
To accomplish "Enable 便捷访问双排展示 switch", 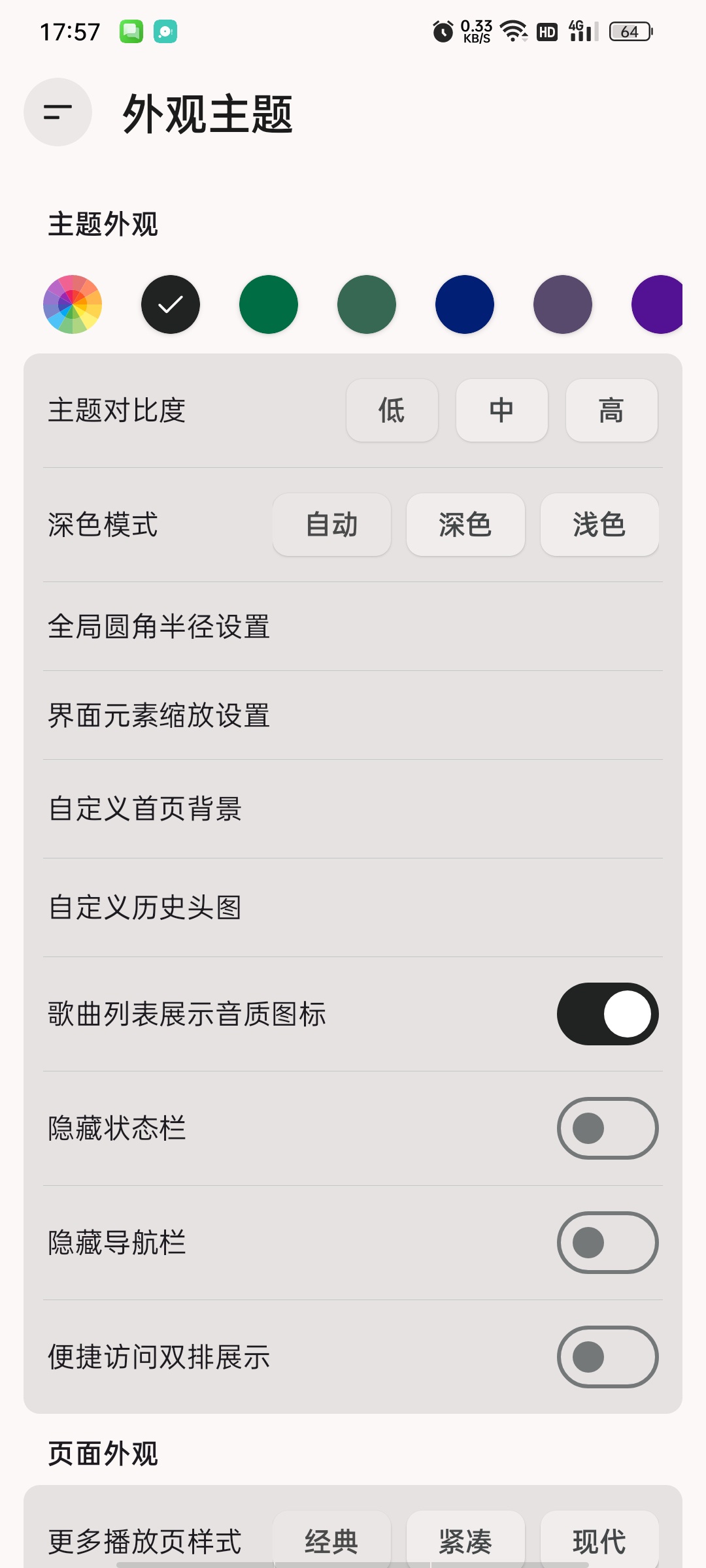I will 608,1357.
